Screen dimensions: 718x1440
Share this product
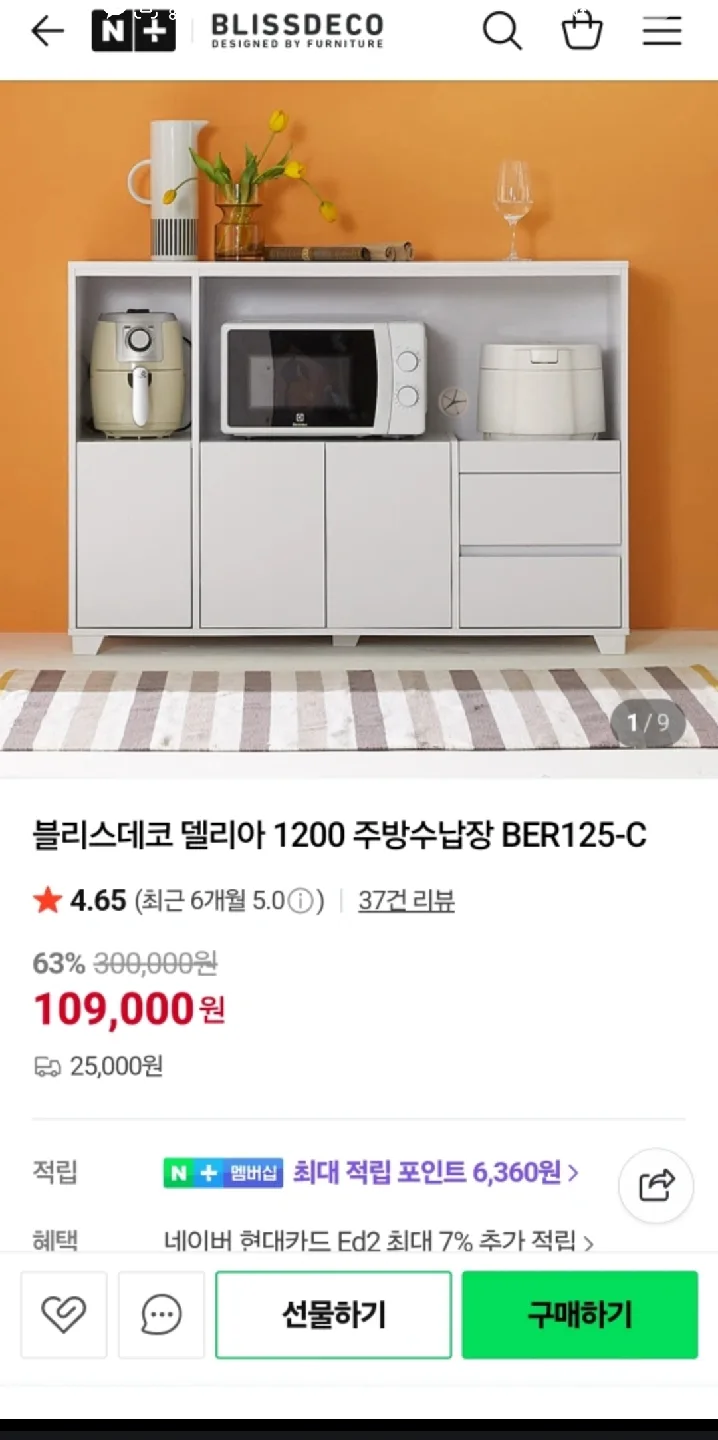coord(656,1186)
